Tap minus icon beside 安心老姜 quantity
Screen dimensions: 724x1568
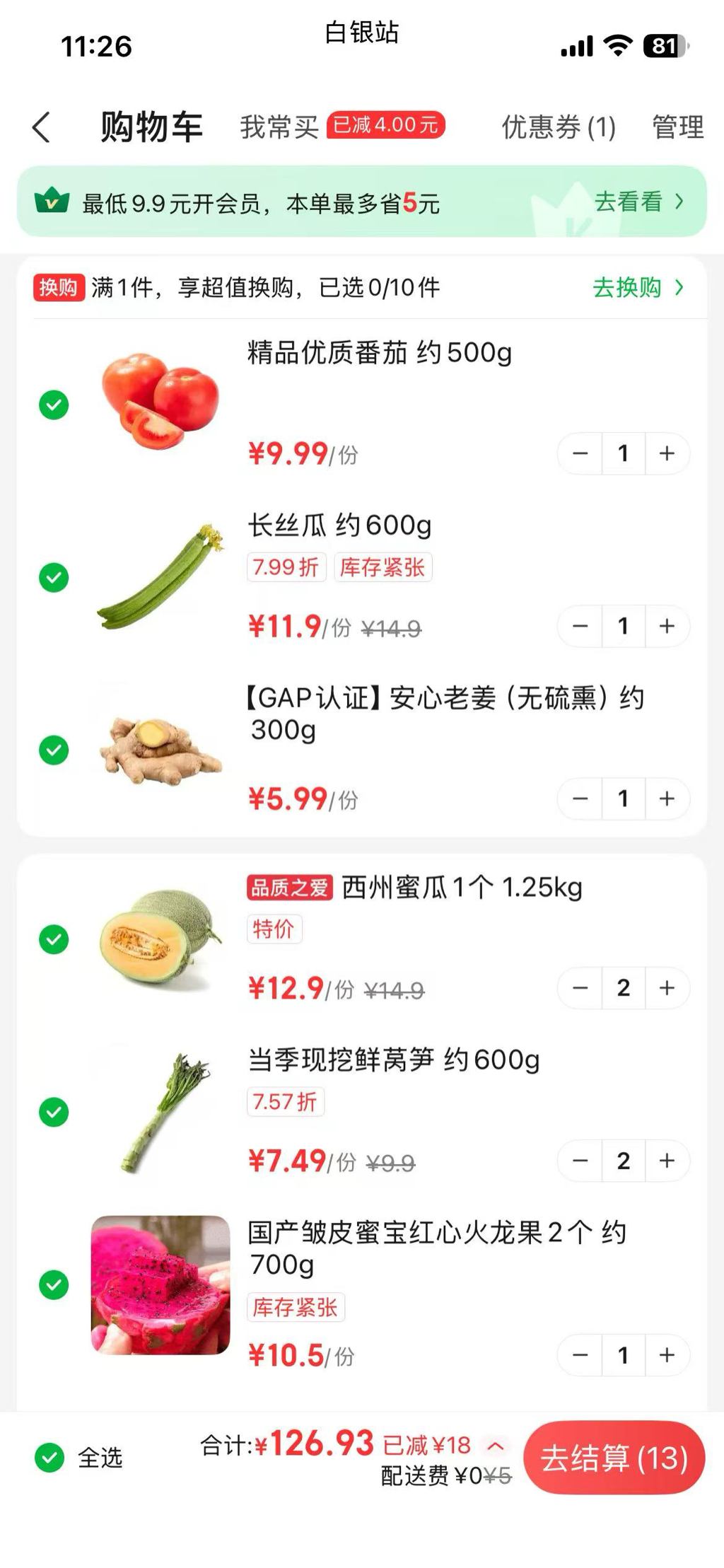[x=580, y=798]
